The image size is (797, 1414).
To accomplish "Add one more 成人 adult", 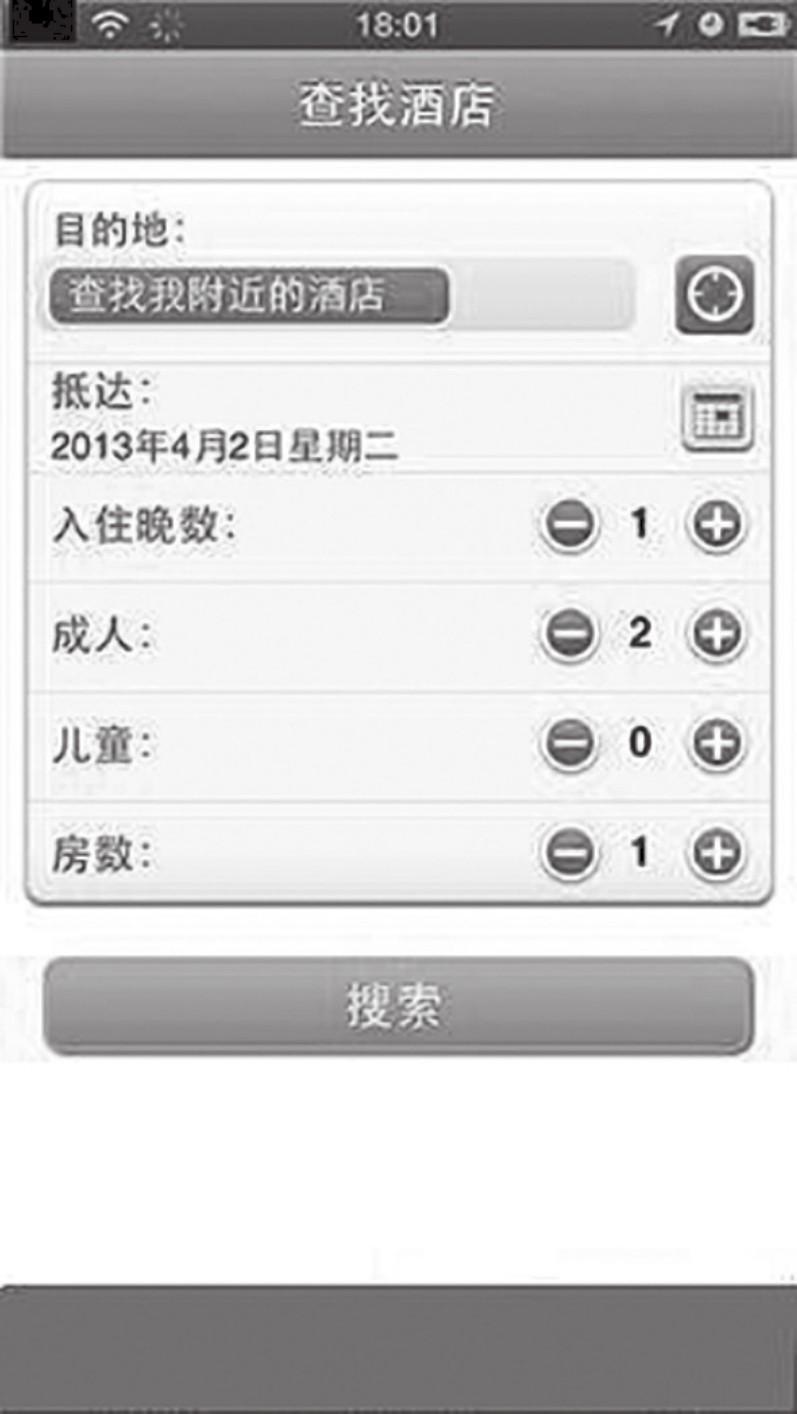I will point(717,634).
